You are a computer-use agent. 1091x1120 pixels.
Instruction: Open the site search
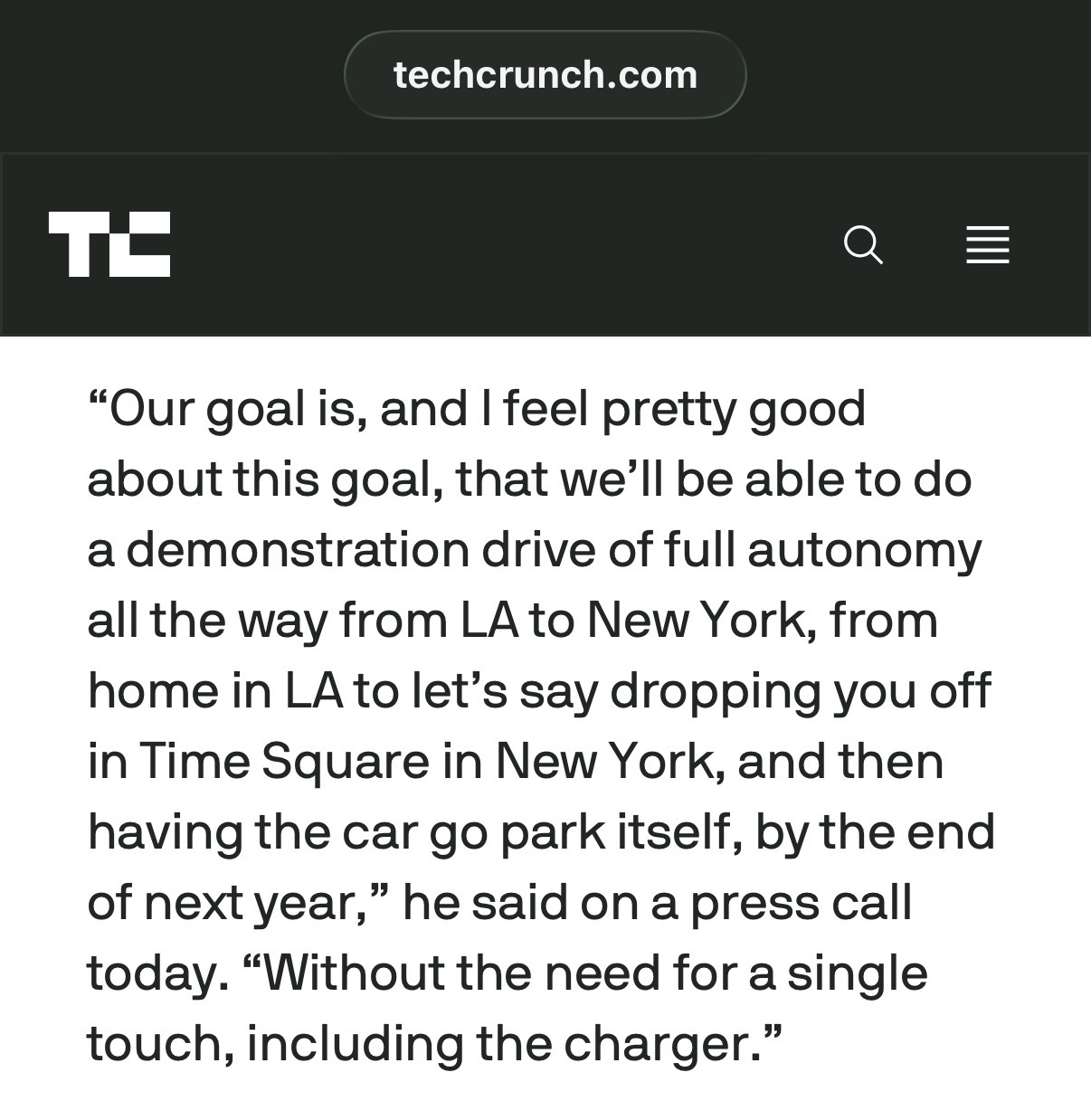point(862,245)
